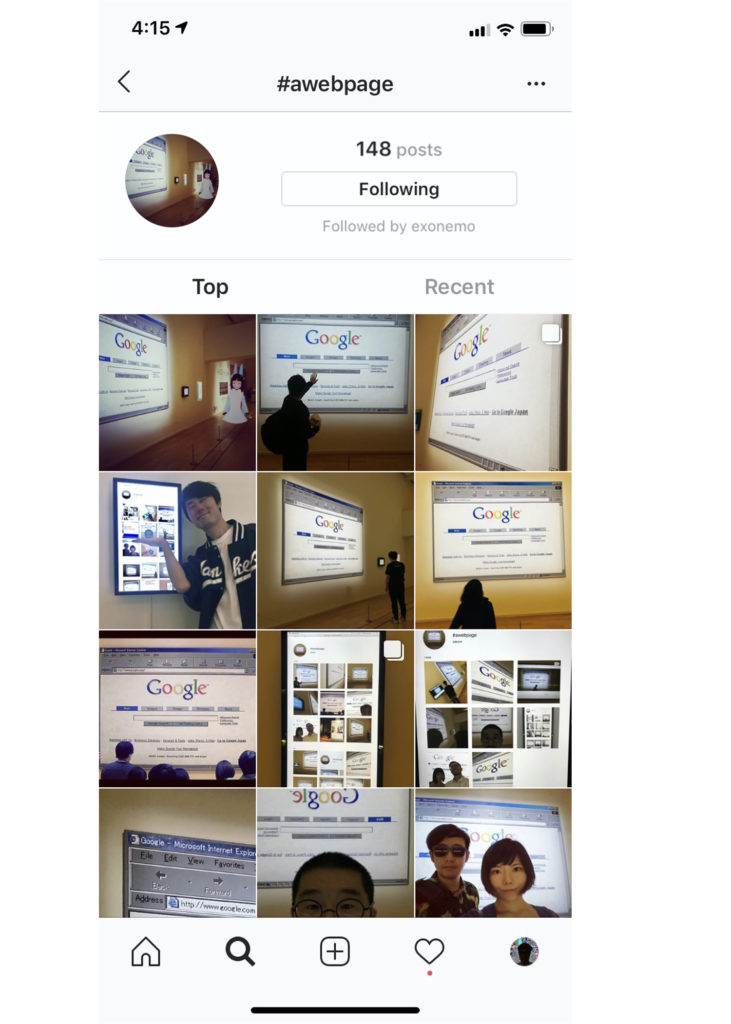731x1024 pixels.
Task: Switch to the Recent tab
Action: tap(459, 287)
